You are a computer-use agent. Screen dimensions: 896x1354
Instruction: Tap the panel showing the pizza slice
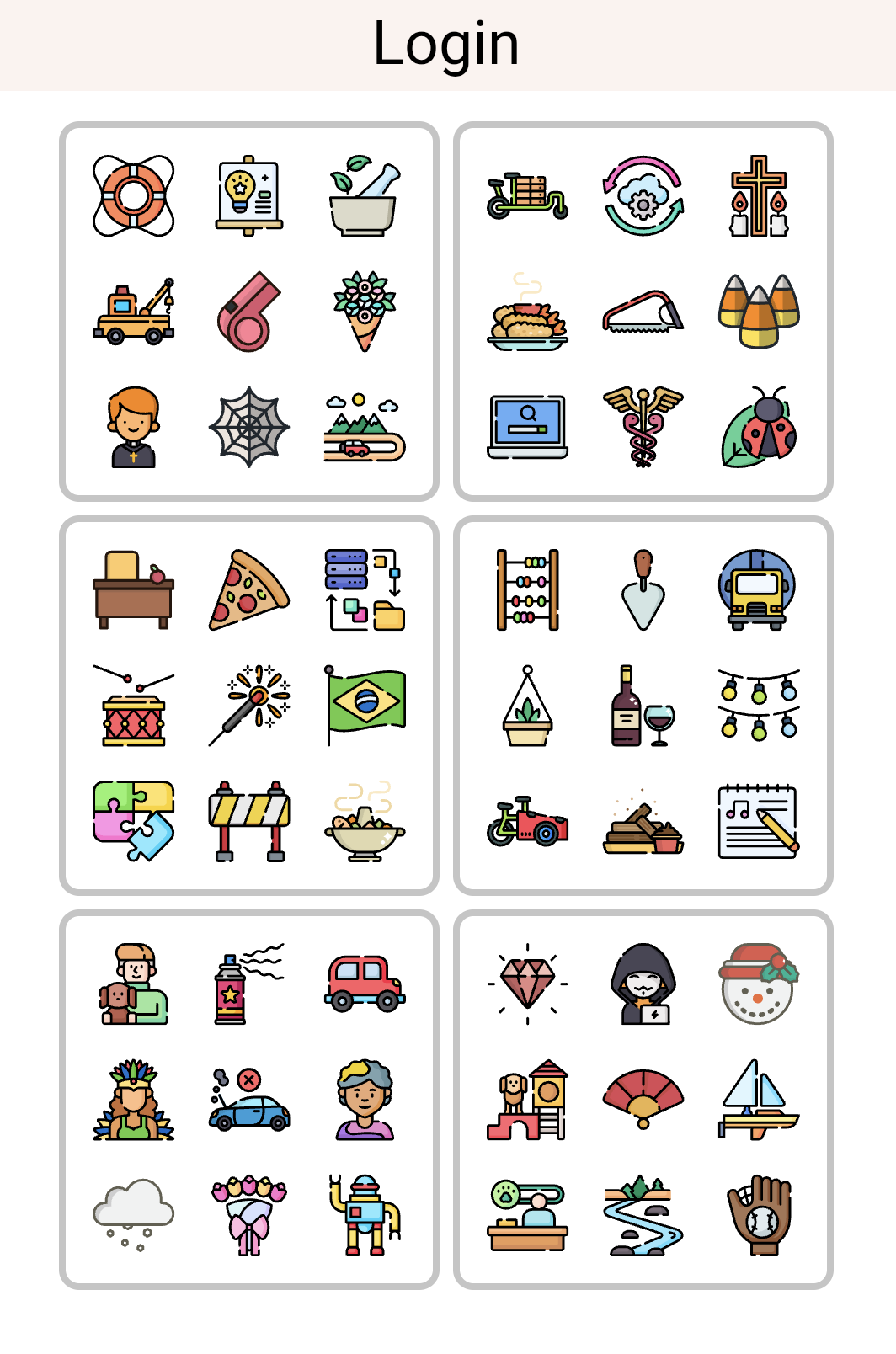click(249, 706)
